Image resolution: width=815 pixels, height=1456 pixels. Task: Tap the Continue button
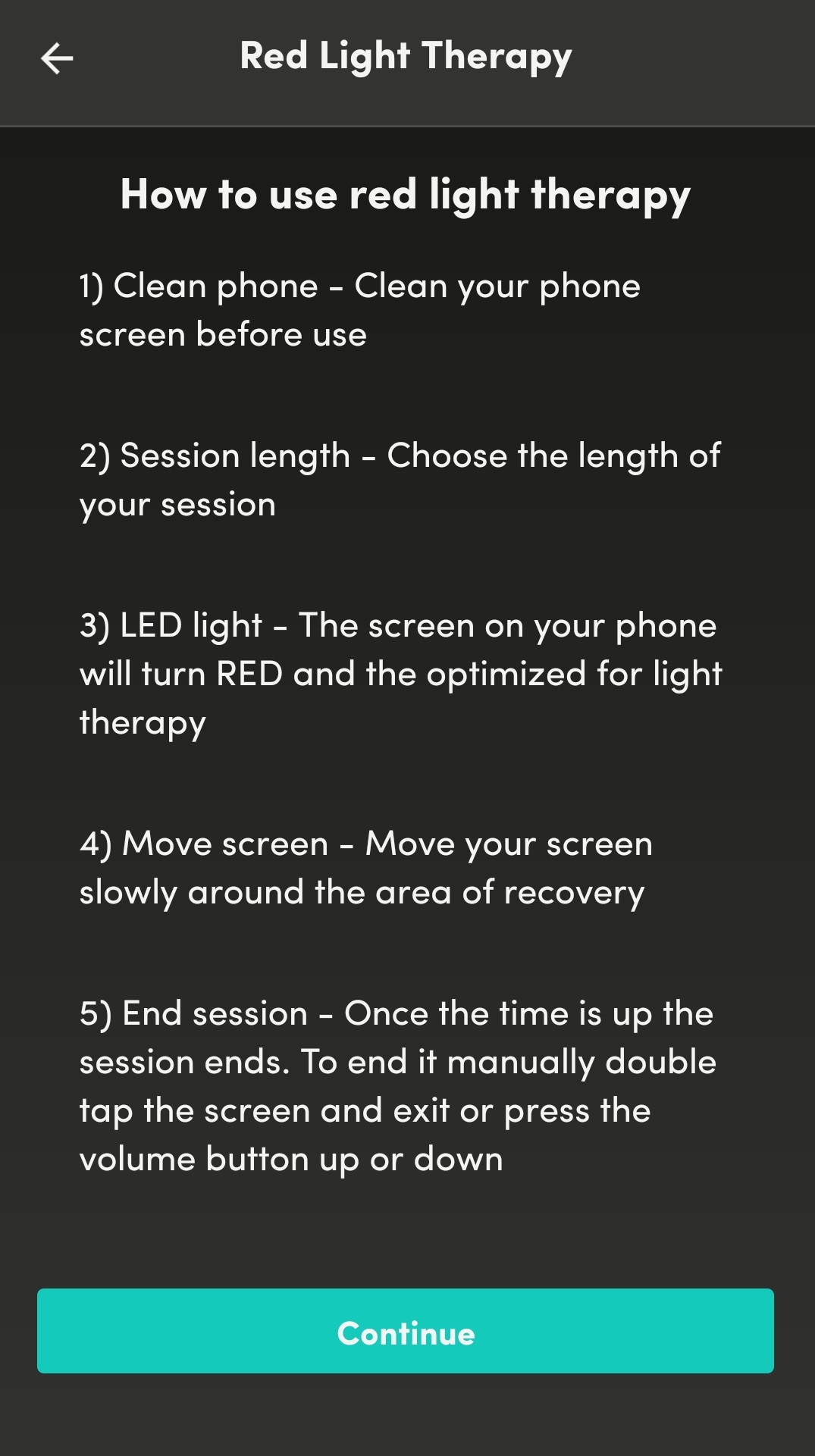tap(406, 1331)
